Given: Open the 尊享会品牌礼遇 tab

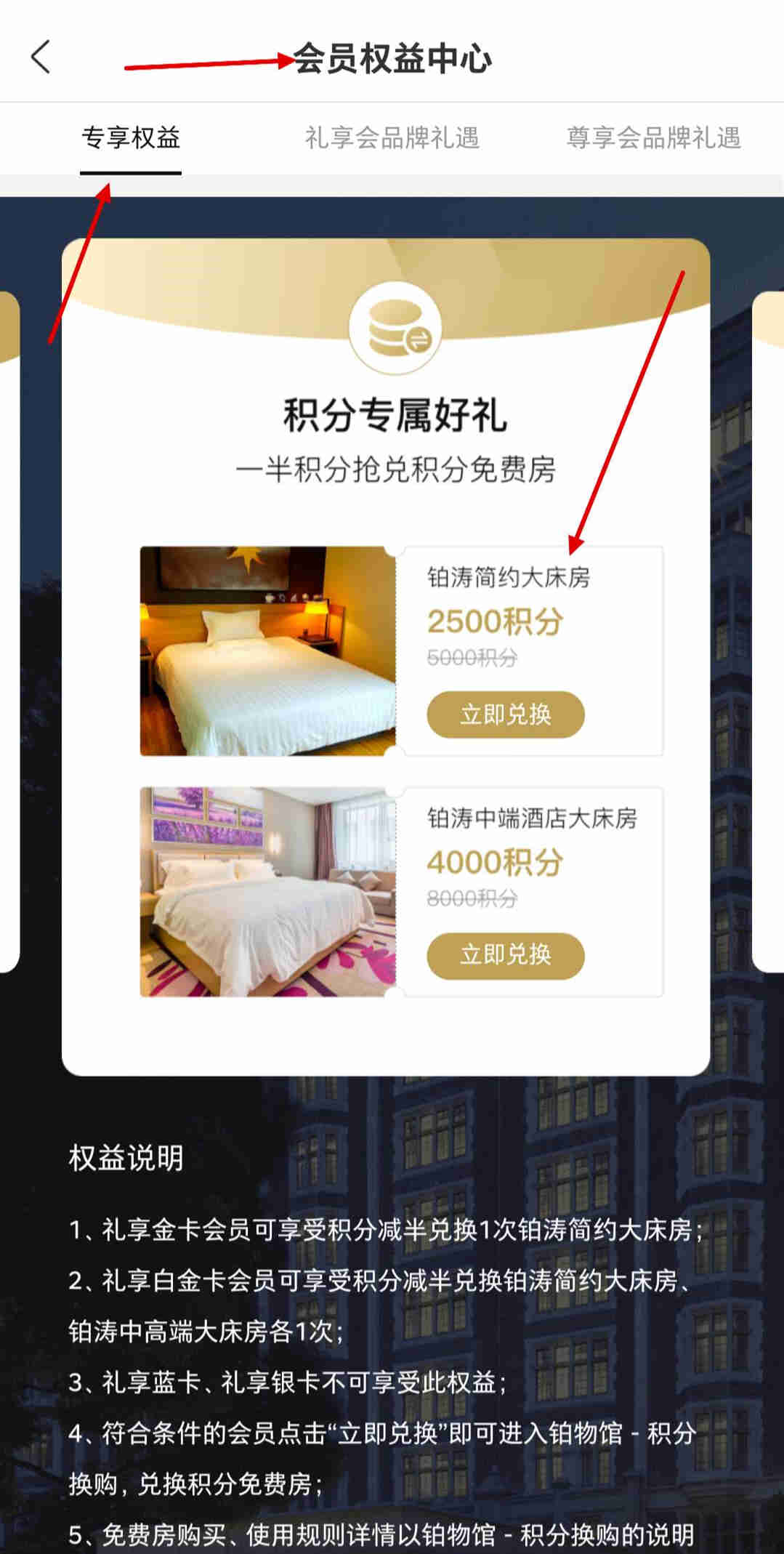Looking at the screenshot, I should pyautogui.click(x=652, y=138).
